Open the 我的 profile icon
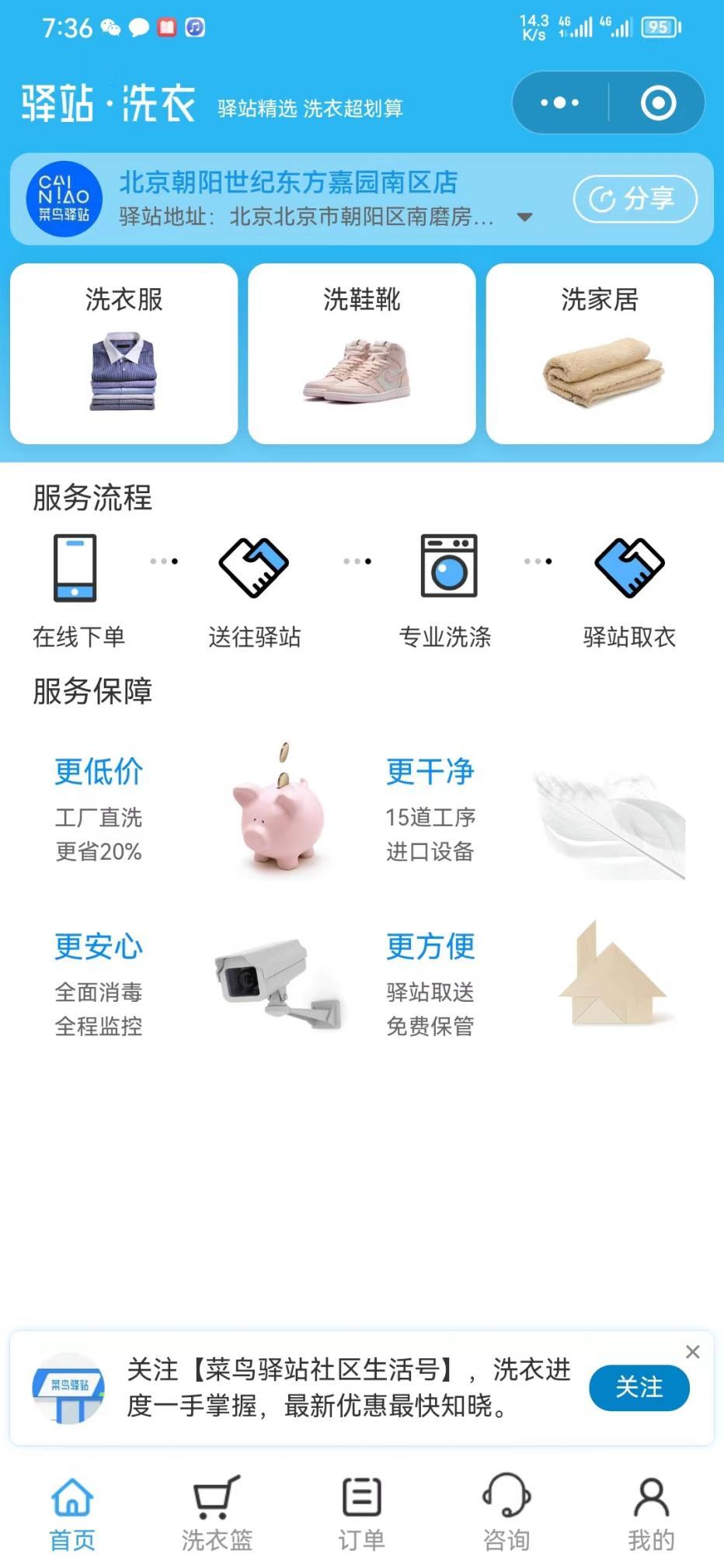The height and width of the screenshot is (1568, 724). [650, 1497]
